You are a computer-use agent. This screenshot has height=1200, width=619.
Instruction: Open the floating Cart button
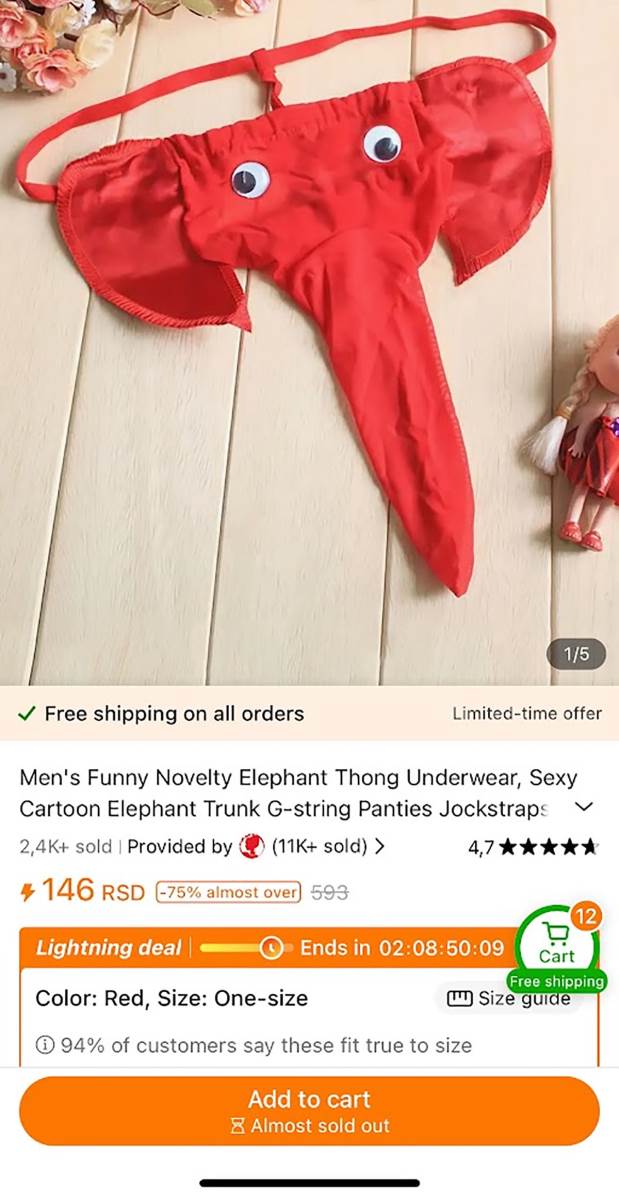[556, 945]
